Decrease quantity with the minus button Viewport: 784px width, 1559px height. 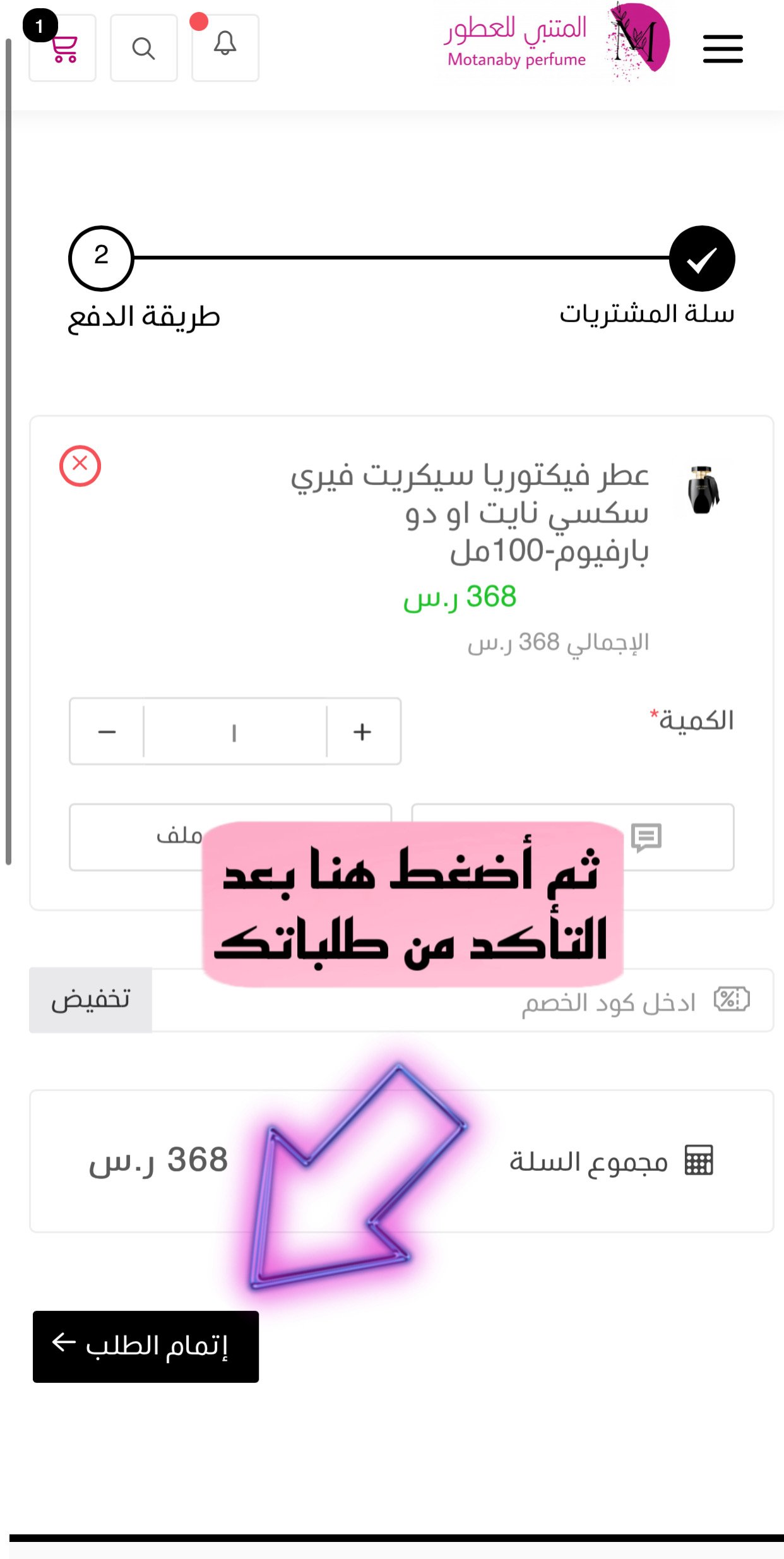tap(107, 732)
